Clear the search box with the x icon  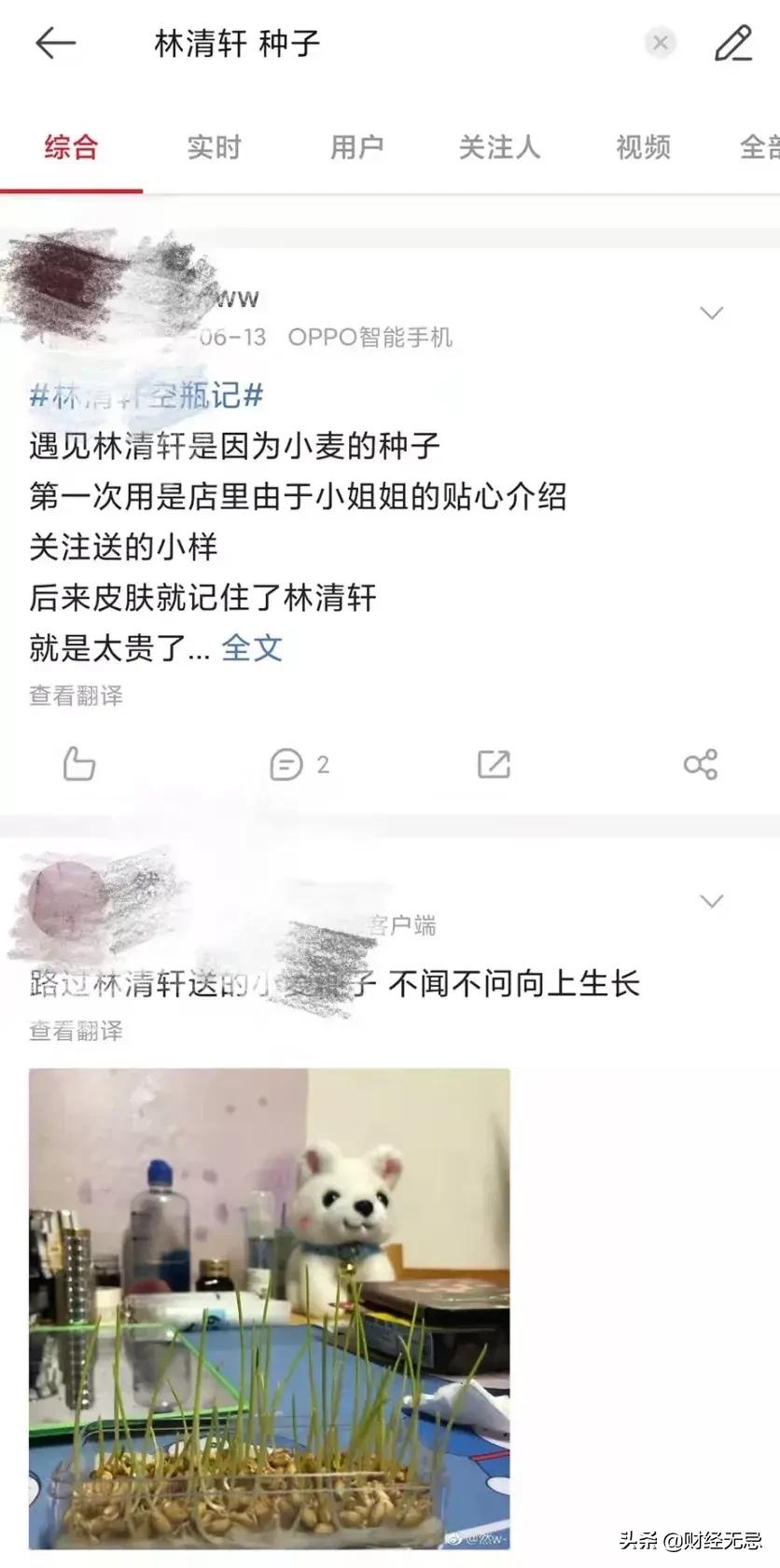(x=661, y=42)
